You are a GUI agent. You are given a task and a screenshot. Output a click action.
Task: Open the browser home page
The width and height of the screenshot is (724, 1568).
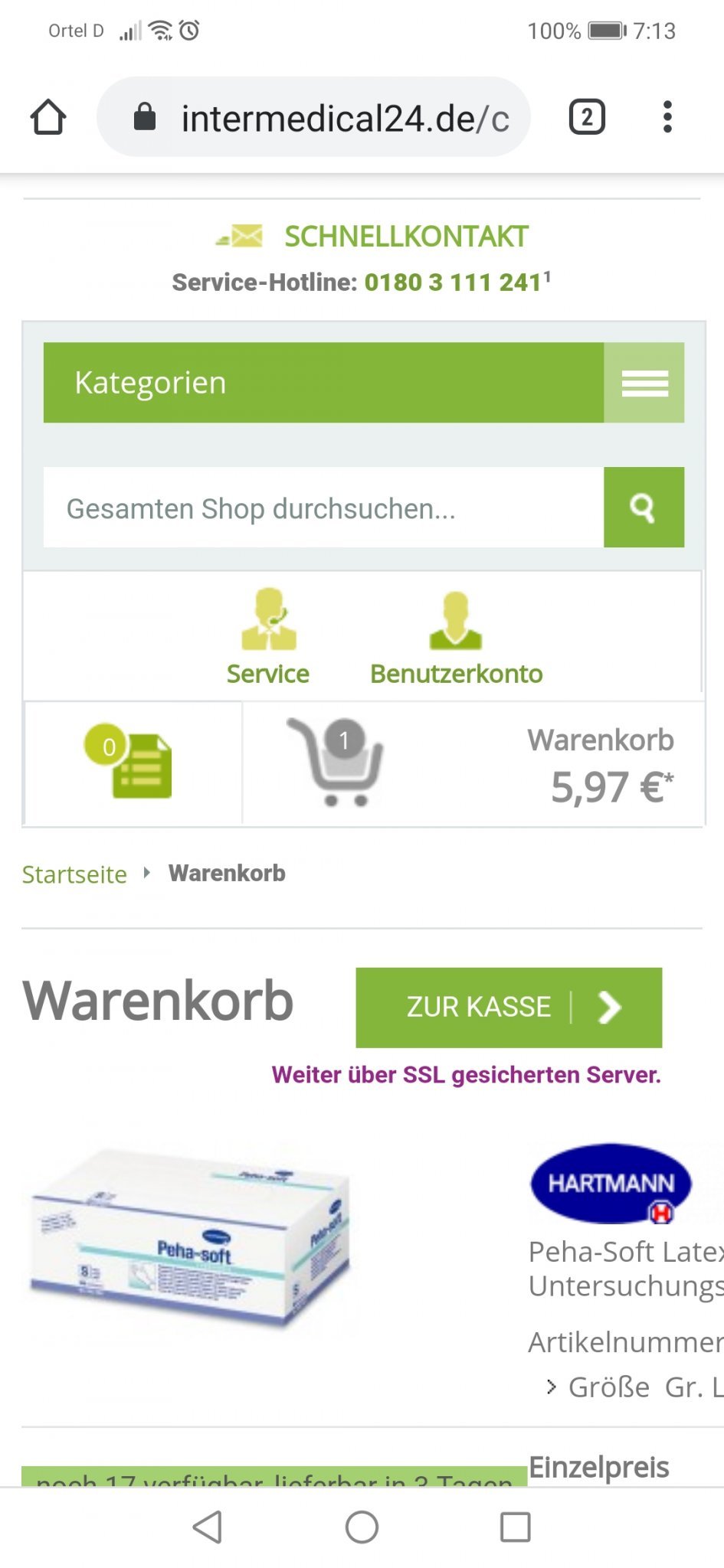(x=48, y=117)
